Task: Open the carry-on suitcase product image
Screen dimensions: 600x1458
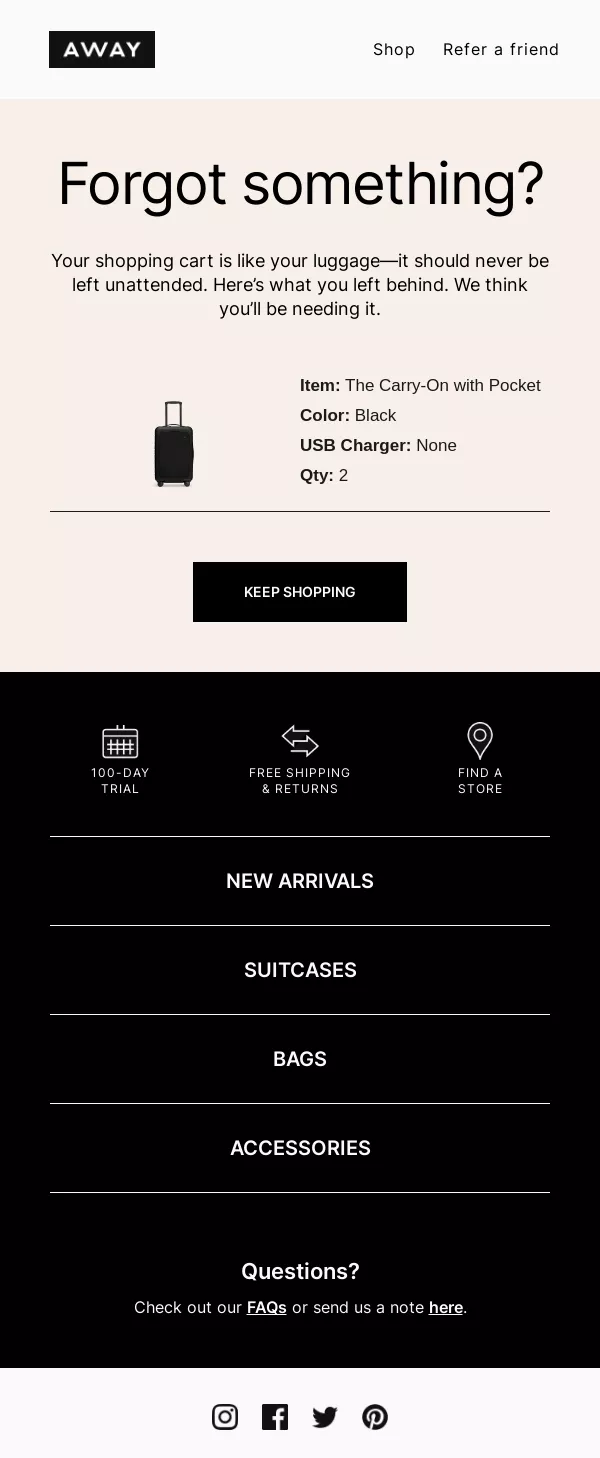Action: [174, 445]
